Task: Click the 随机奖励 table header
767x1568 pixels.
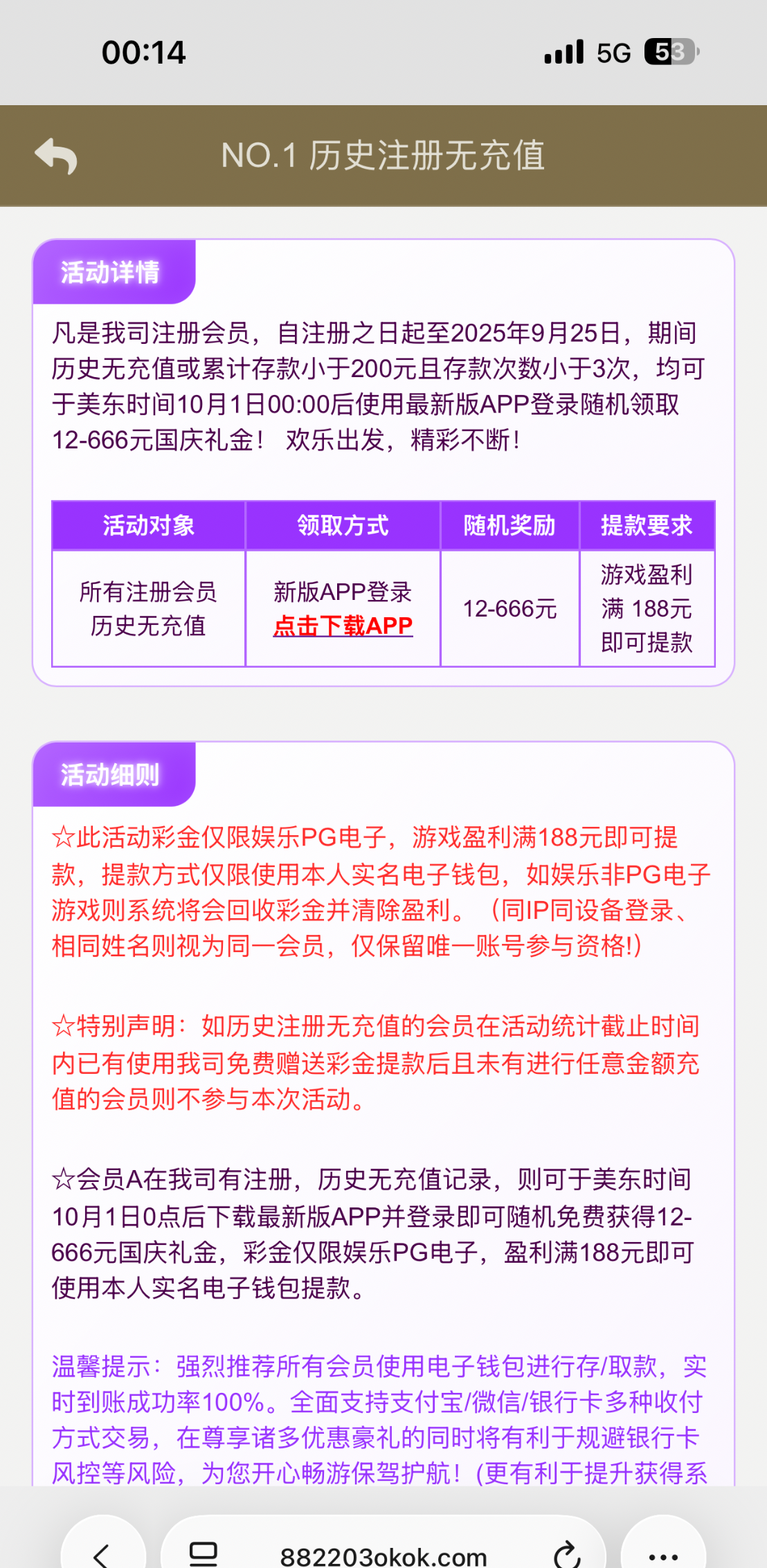Action: [509, 525]
